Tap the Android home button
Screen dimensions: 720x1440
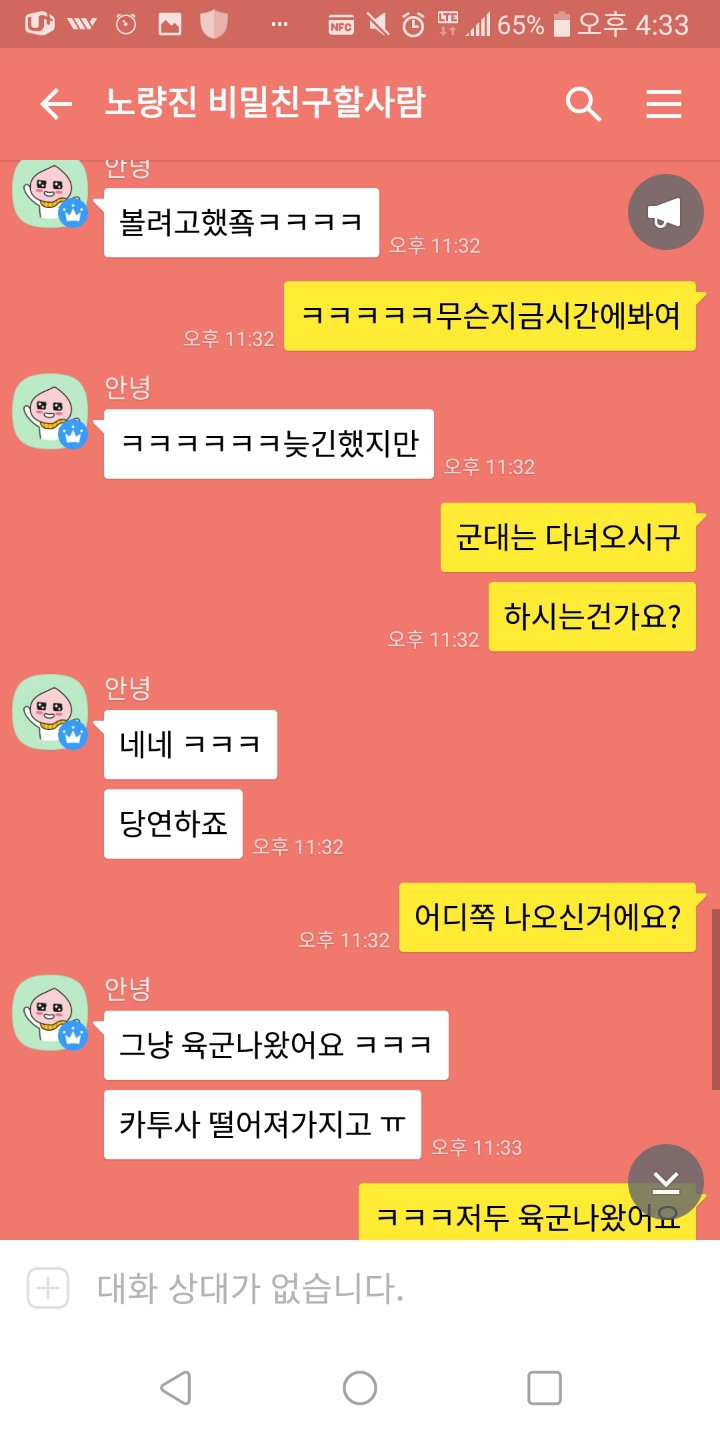pyautogui.click(x=360, y=1388)
